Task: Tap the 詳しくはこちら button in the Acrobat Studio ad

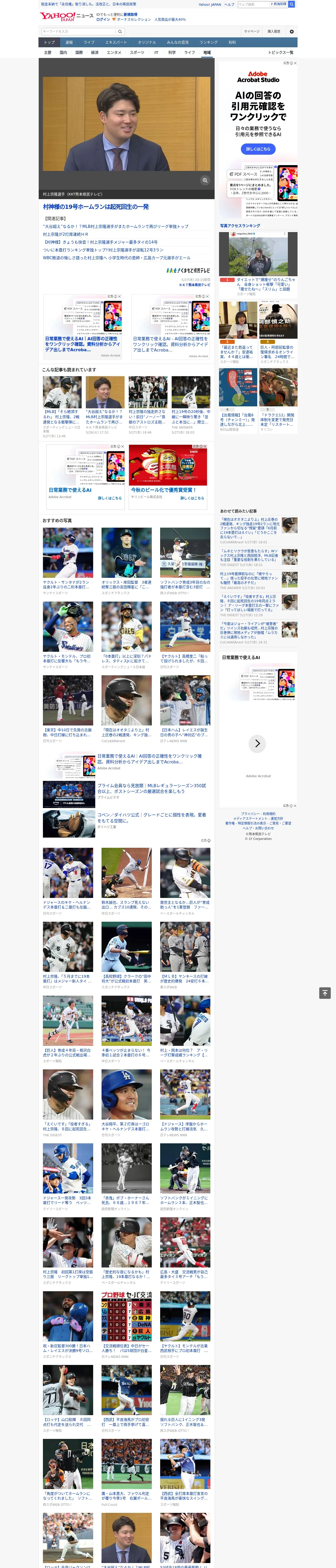Action: 258,149
